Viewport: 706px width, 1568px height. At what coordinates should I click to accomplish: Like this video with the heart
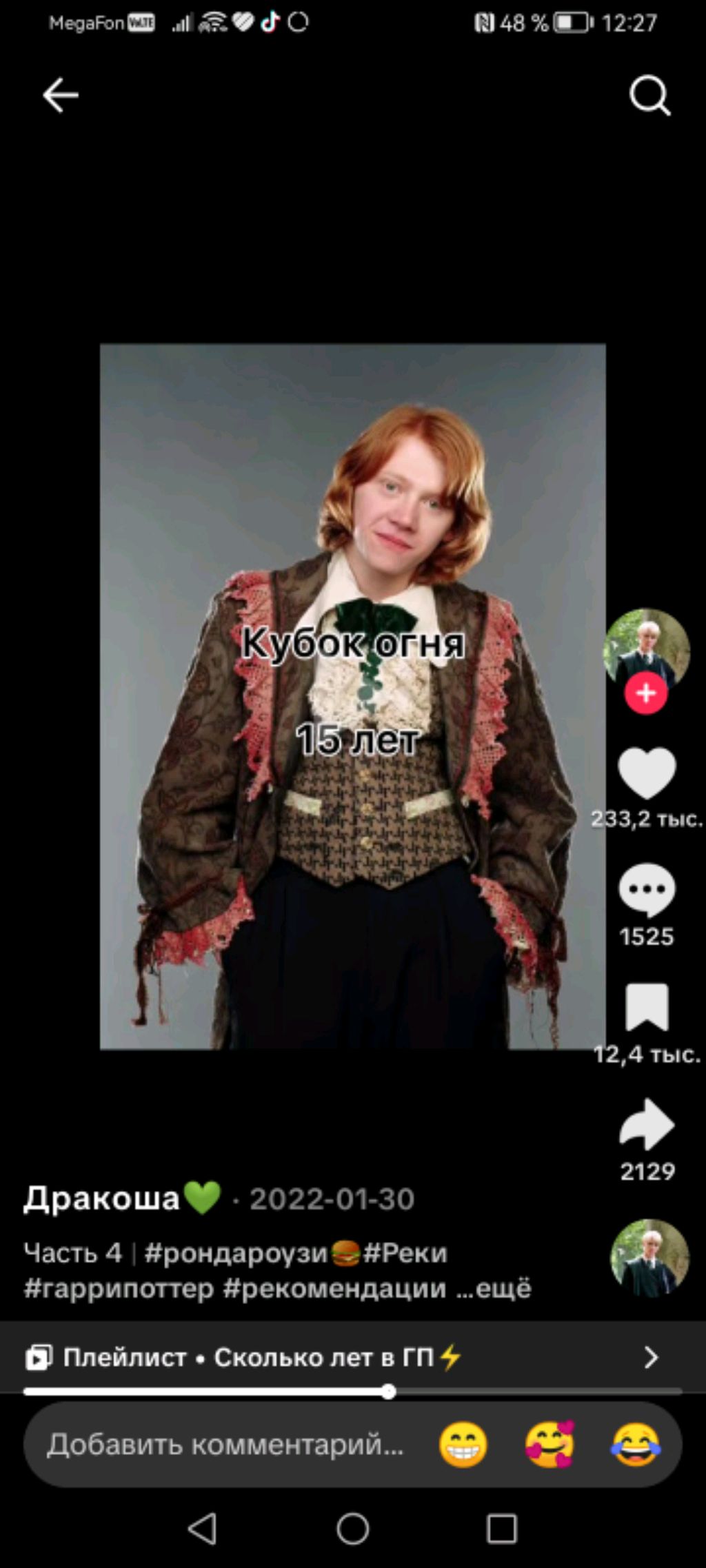tap(647, 773)
